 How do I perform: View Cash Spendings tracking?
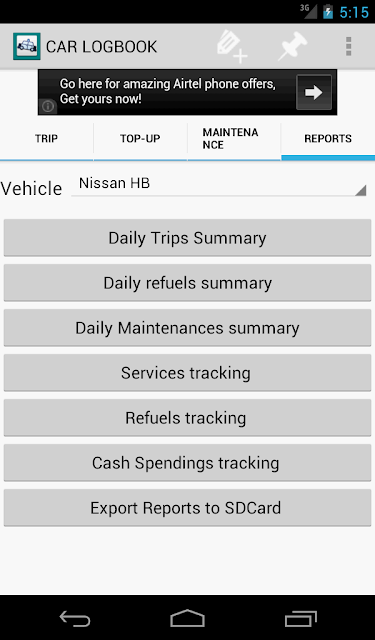pyautogui.click(x=187, y=463)
